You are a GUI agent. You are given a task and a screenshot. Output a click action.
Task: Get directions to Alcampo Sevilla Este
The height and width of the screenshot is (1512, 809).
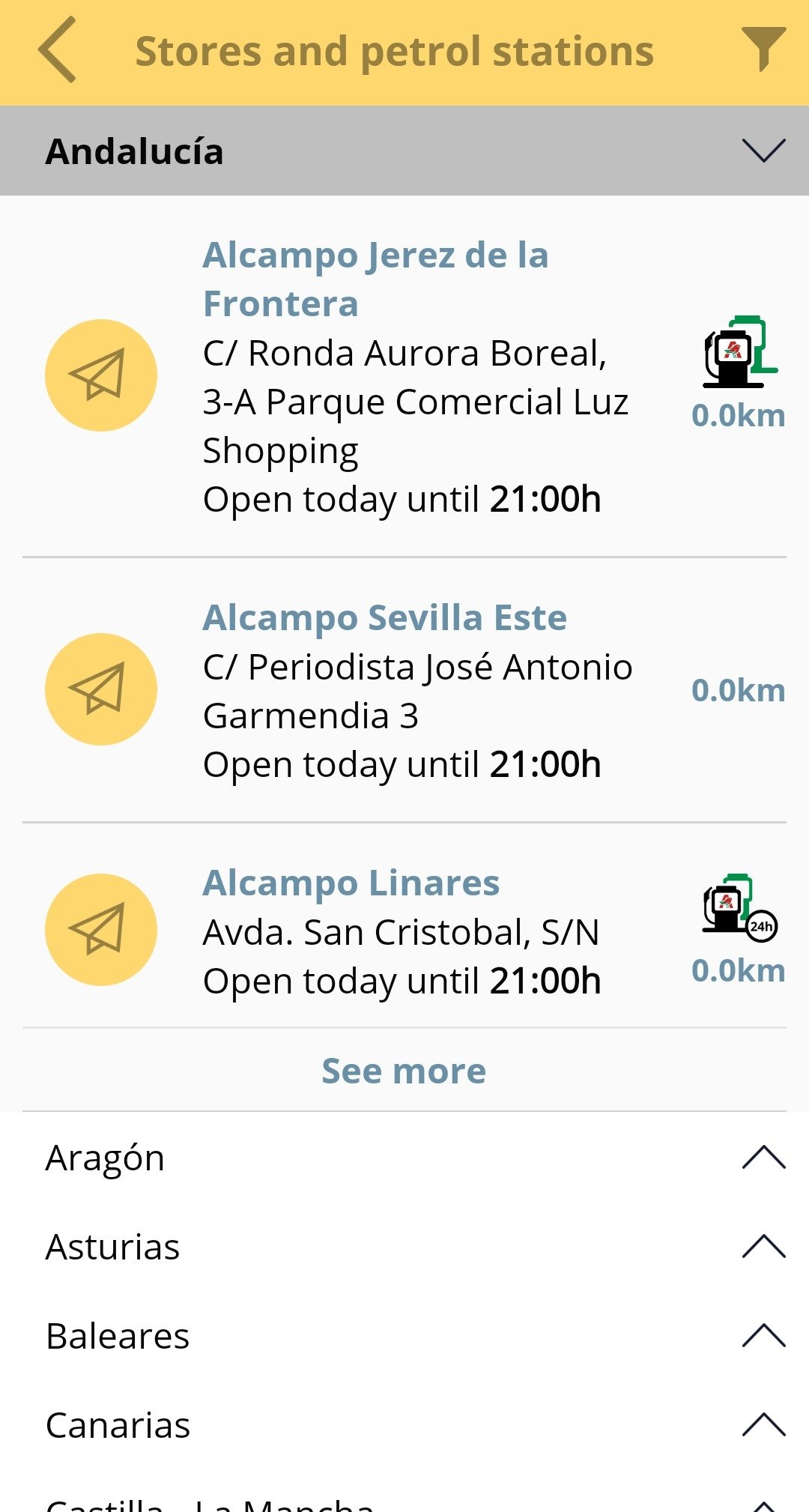[101, 689]
